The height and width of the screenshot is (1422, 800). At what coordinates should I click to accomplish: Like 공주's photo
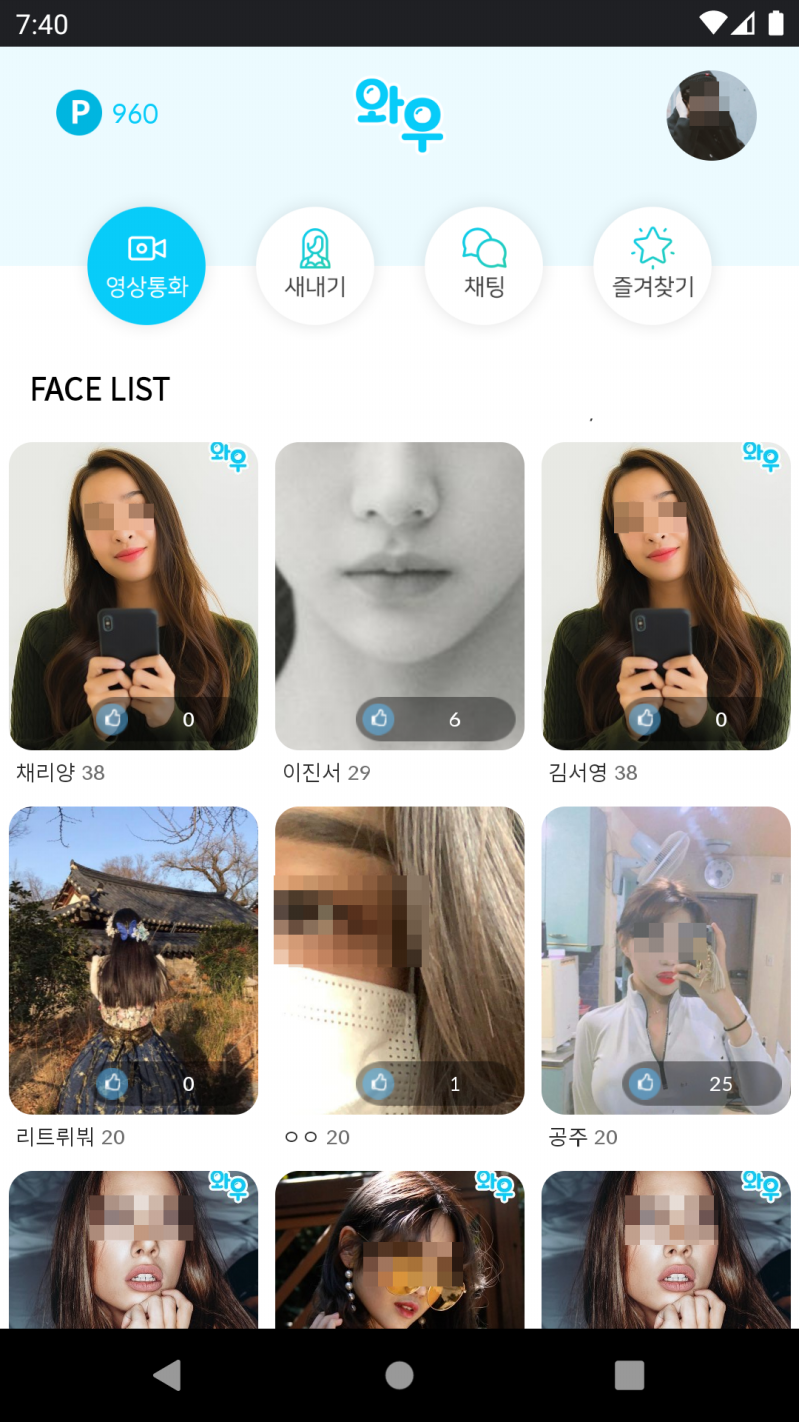(x=645, y=1083)
